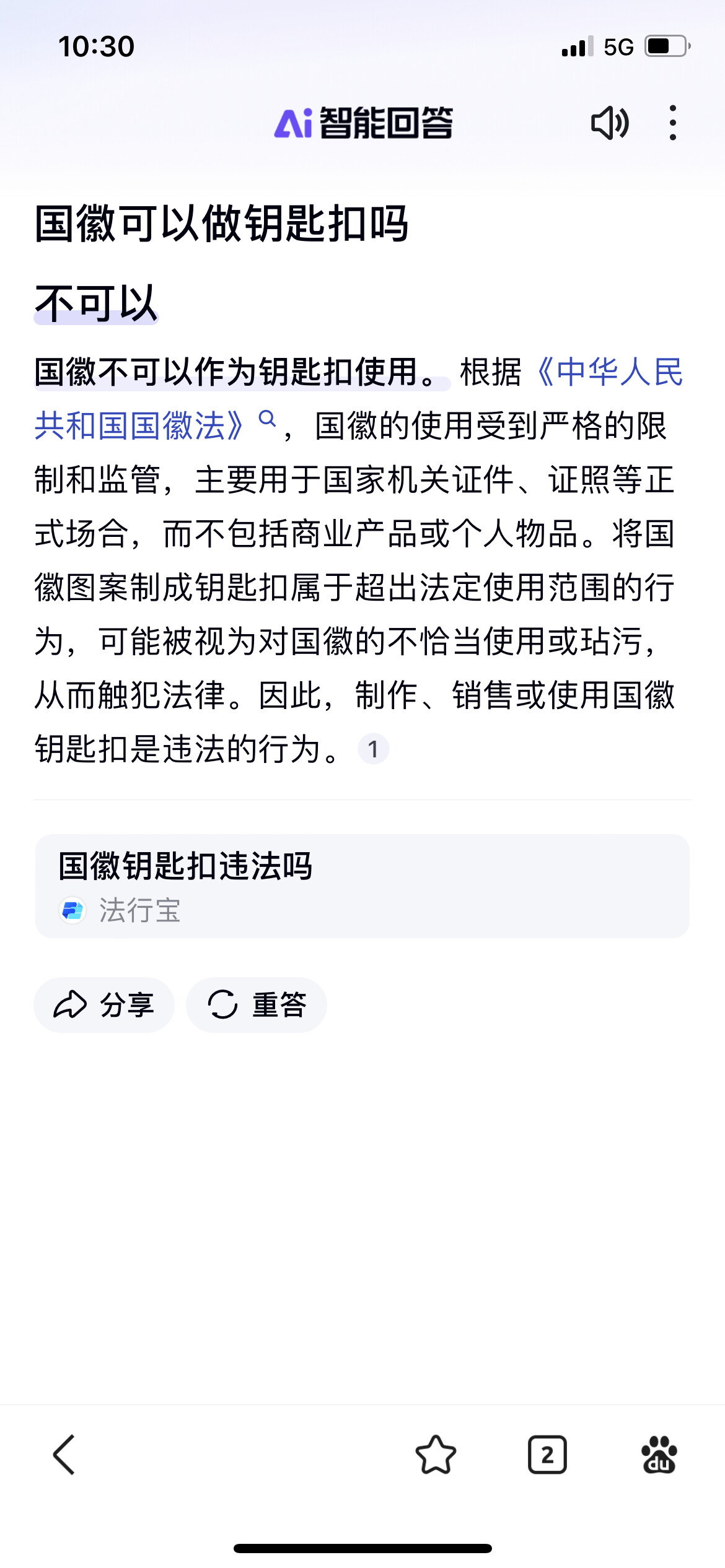Image resolution: width=725 pixels, height=1568 pixels.
Task: Share this answer via 分享
Action: [x=104, y=1004]
